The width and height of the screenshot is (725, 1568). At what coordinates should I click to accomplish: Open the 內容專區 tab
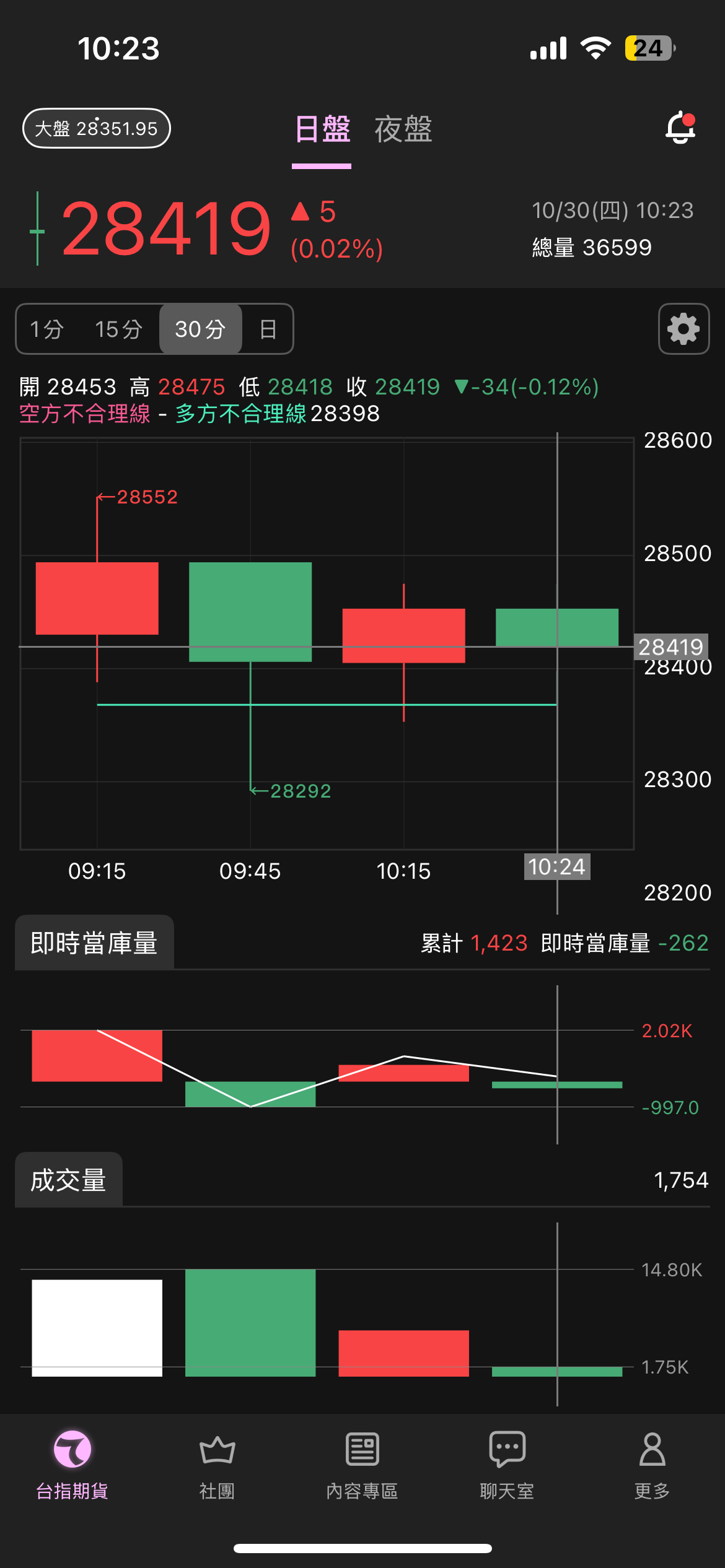362,1465
